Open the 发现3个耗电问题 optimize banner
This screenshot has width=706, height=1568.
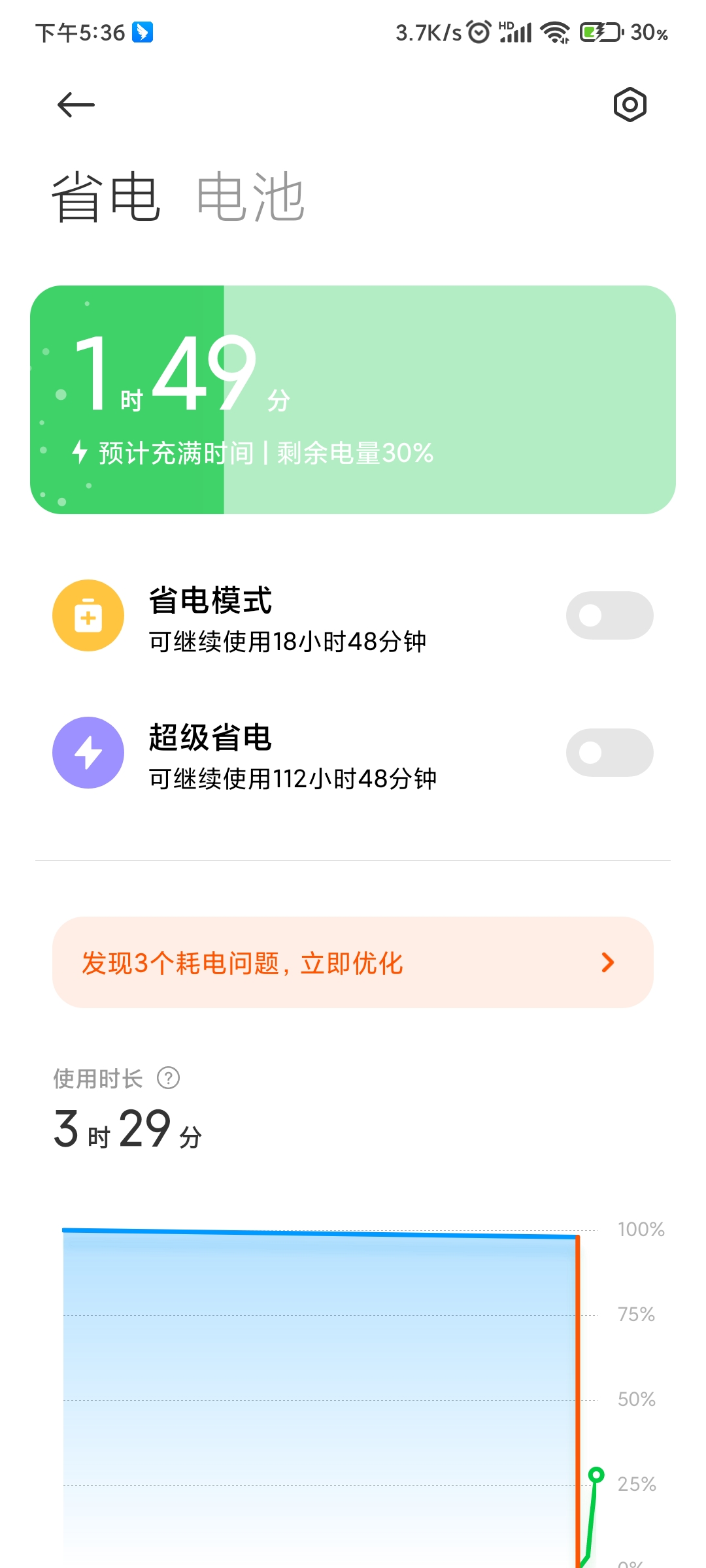tap(353, 962)
